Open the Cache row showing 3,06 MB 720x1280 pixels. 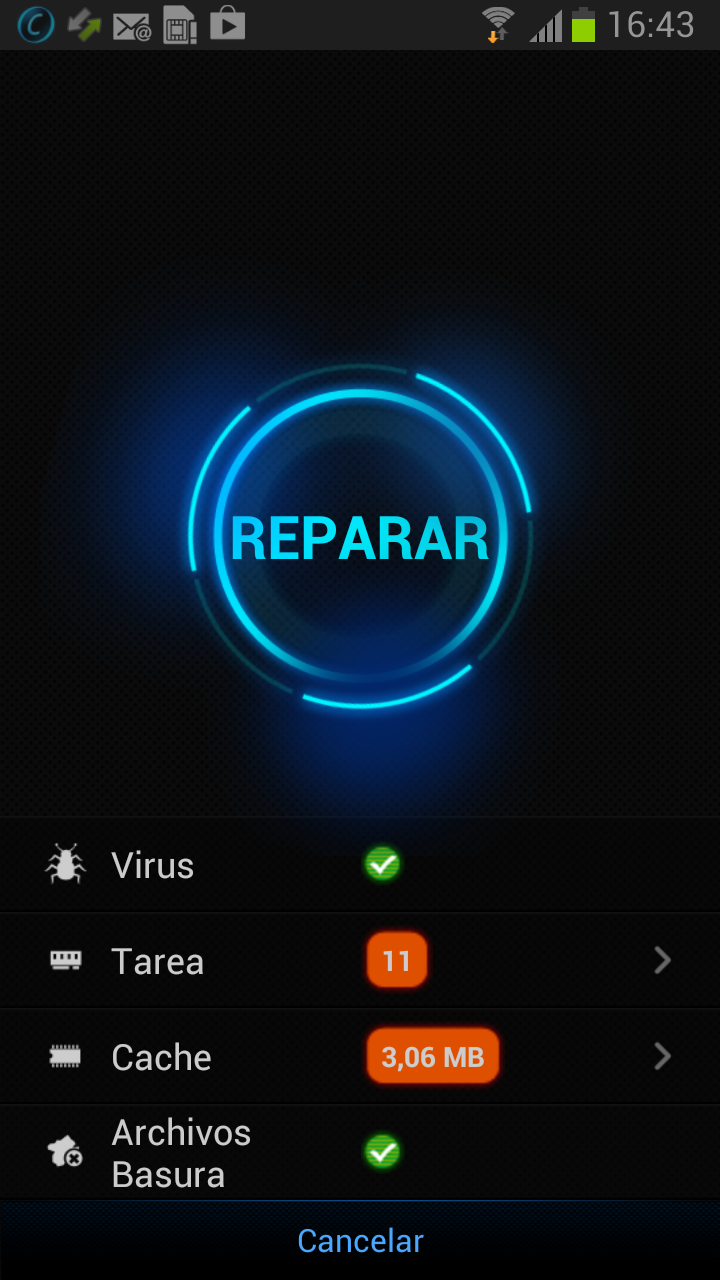pyautogui.click(x=360, y=1057)
